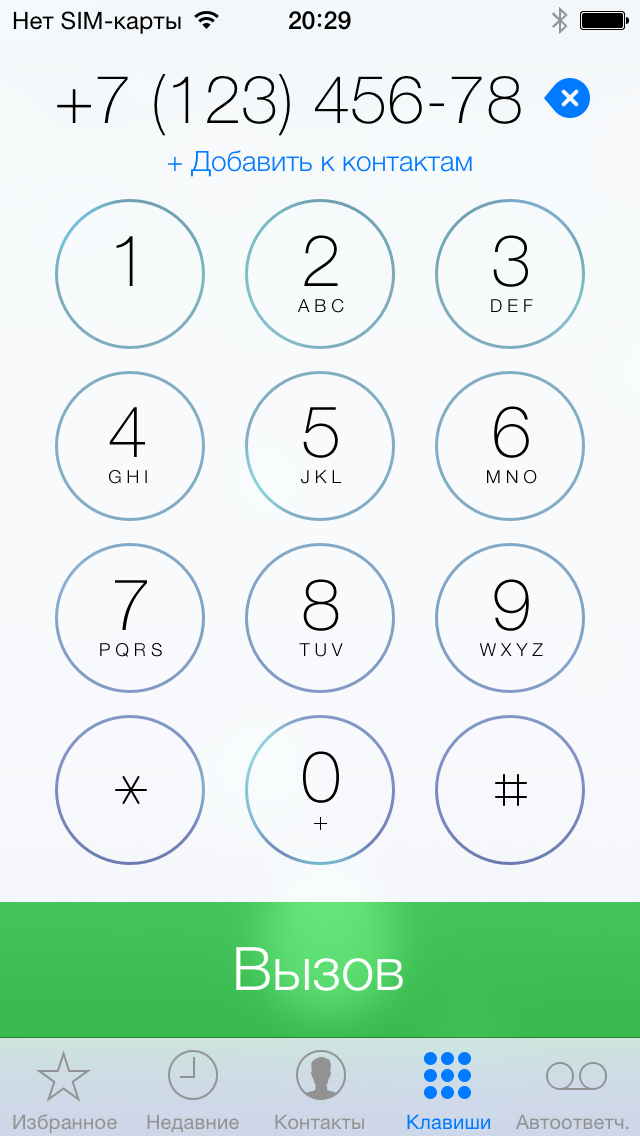The width and height of the screenshot is (640, 1136).
Task: Switch to the Избранное tab
Action: pos(64,1089)
